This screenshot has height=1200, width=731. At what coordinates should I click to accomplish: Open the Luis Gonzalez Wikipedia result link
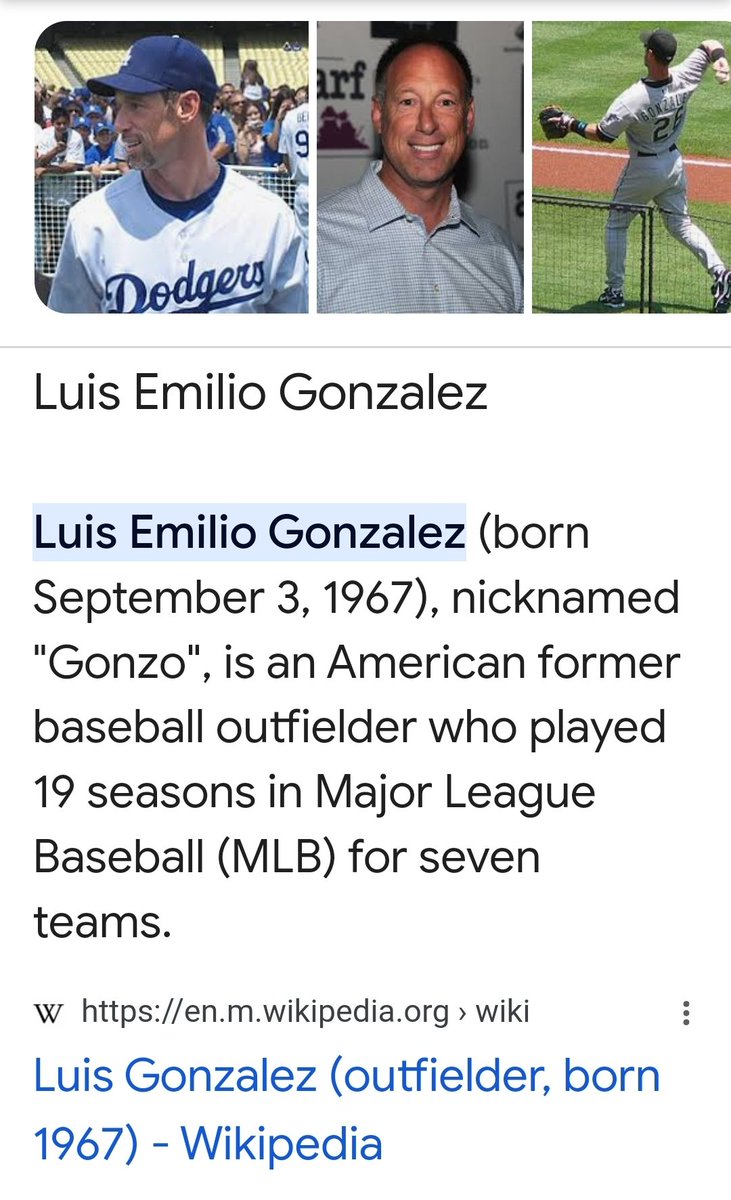[x=346, y=1109]
